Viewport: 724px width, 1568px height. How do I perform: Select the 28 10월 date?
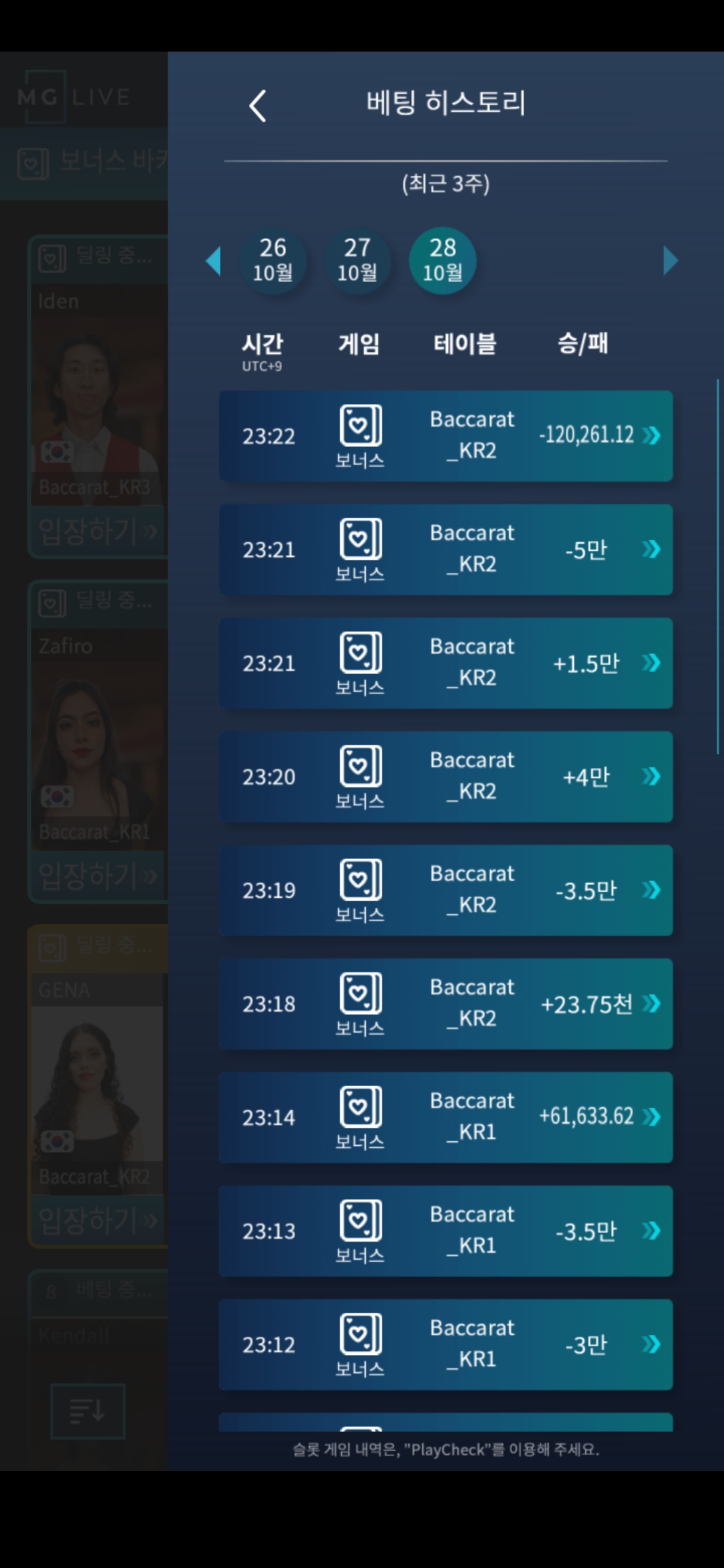442,260
